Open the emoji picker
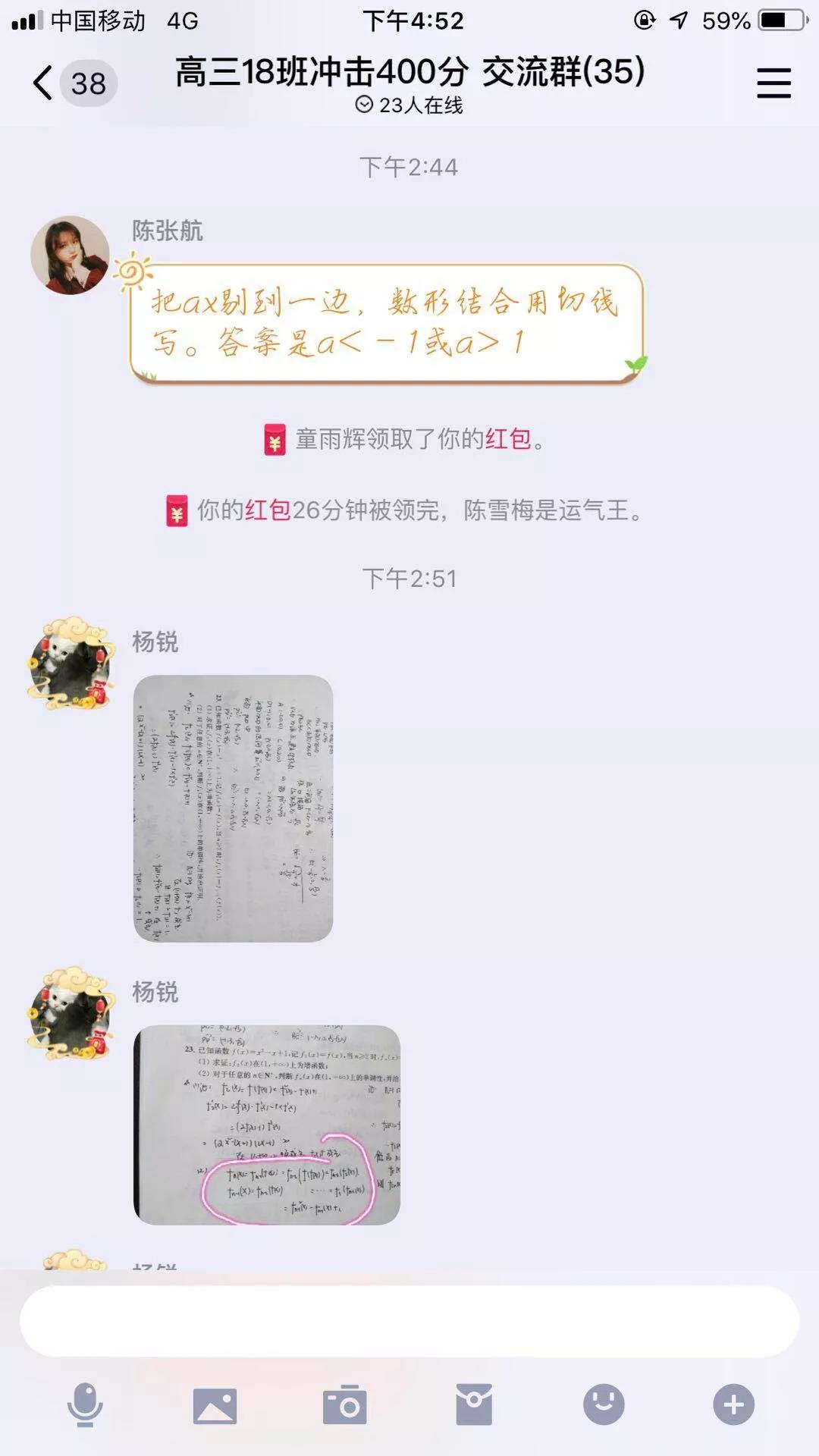The image size is (819, 1456). [x=604, y=1404]
